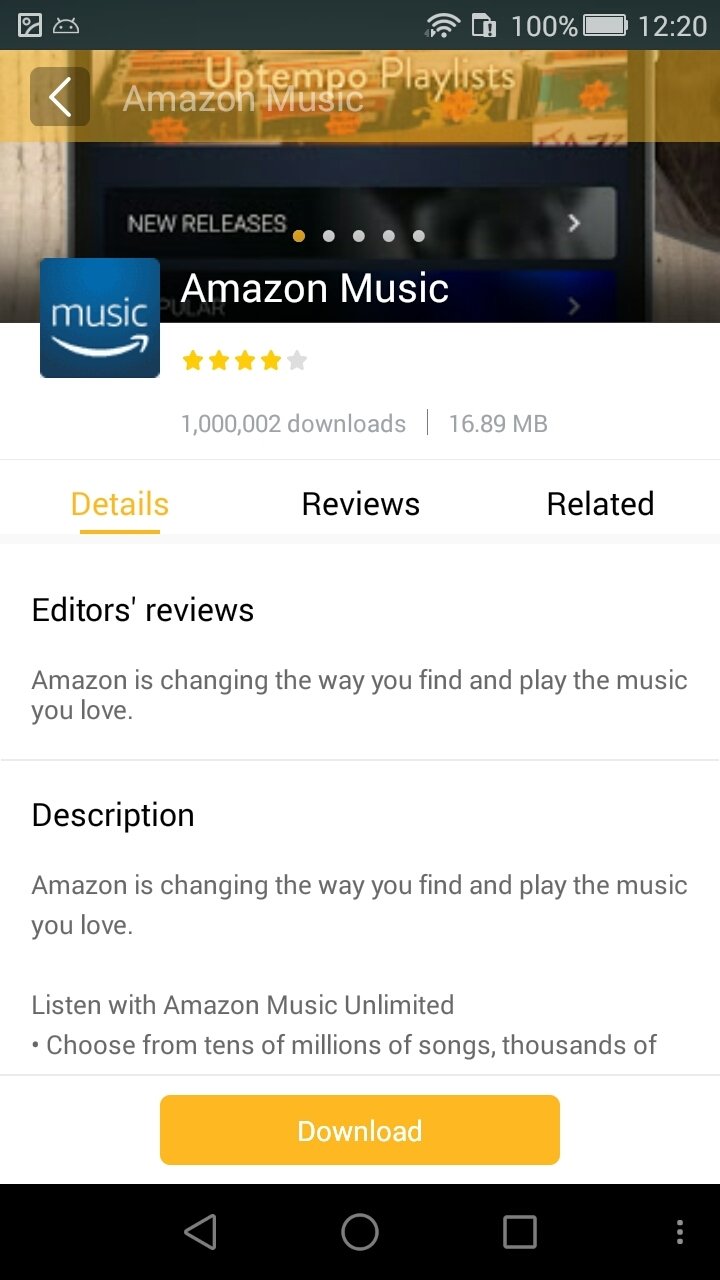
Task: Select the Details tab
Action: (x=120, y=504)
